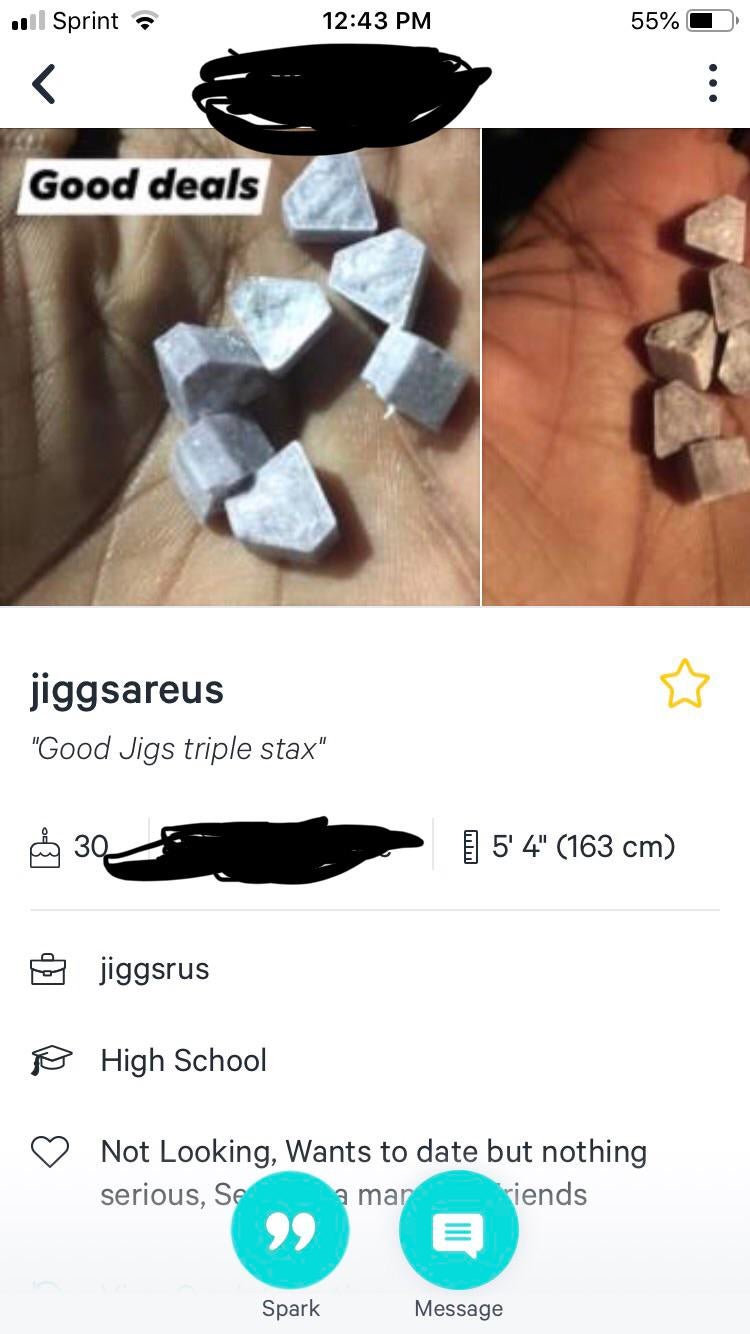This screenshot has width=750, height=1334.
Task: Go back using the top arrow
Action: [x=44, y=84]
